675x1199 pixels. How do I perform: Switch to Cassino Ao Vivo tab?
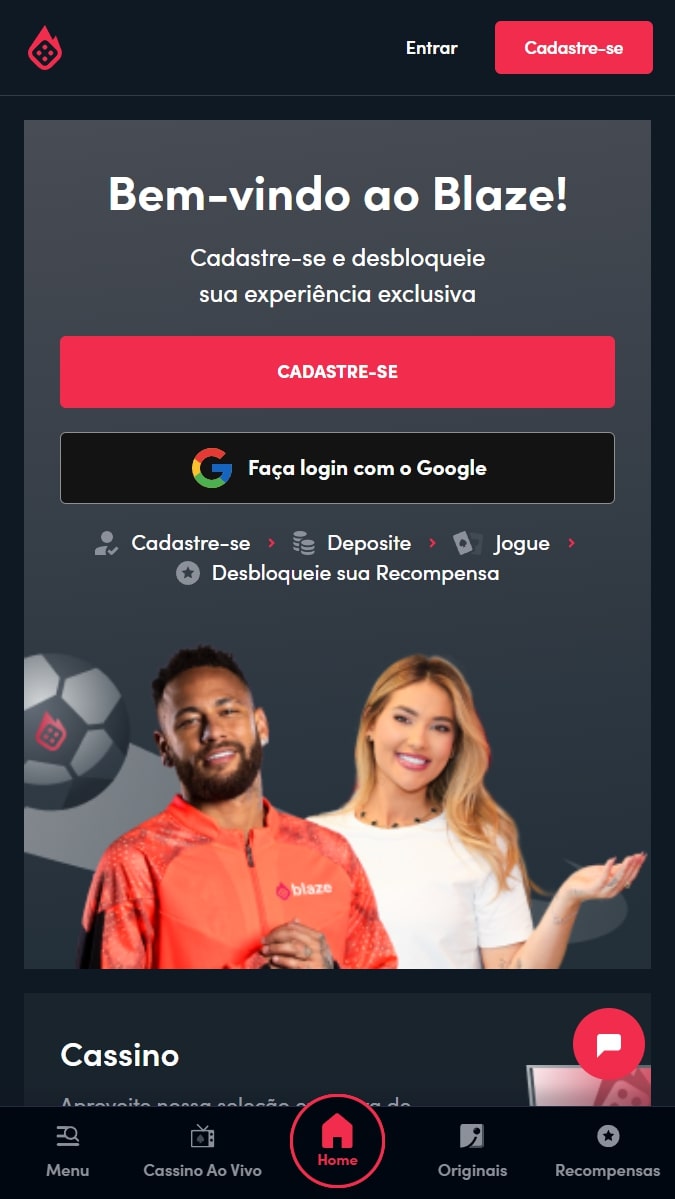[x=202, y=1152]
